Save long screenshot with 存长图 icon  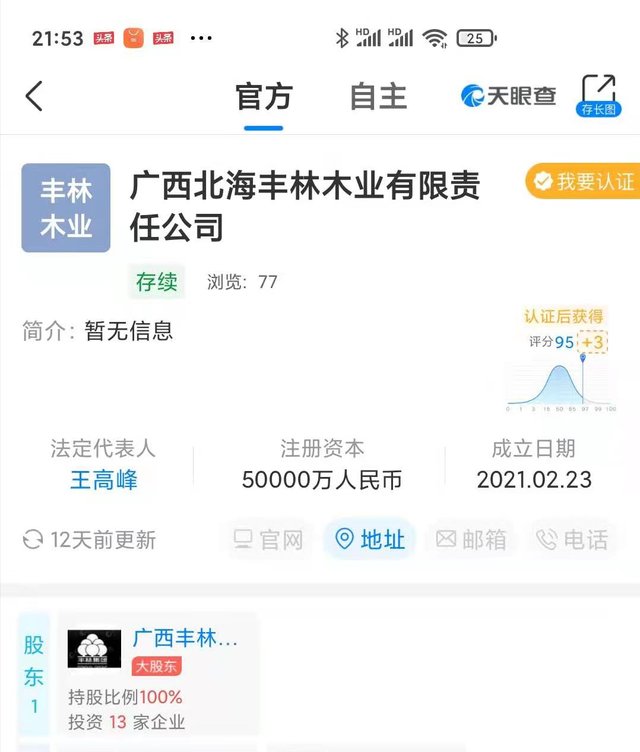[599, 95]
